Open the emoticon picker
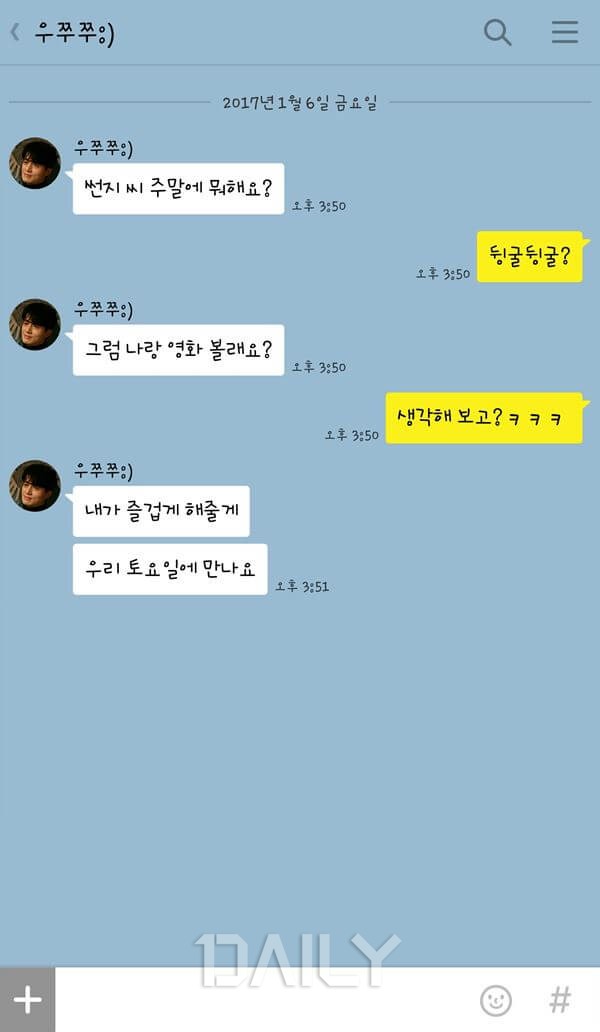600x1032 pixels. pyautogui.click(x=496, y=999)
